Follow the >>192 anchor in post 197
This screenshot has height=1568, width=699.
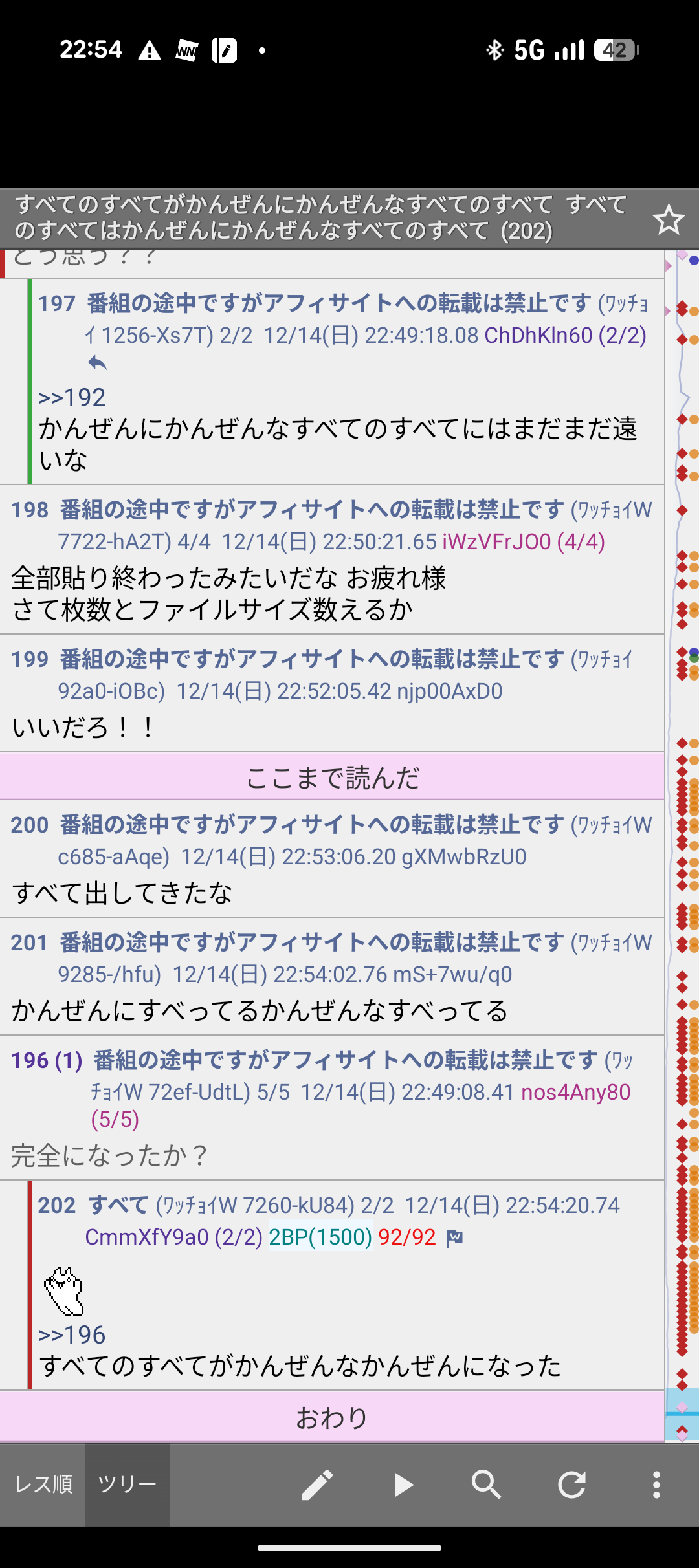pyautogui.click(x=72, y=397)
